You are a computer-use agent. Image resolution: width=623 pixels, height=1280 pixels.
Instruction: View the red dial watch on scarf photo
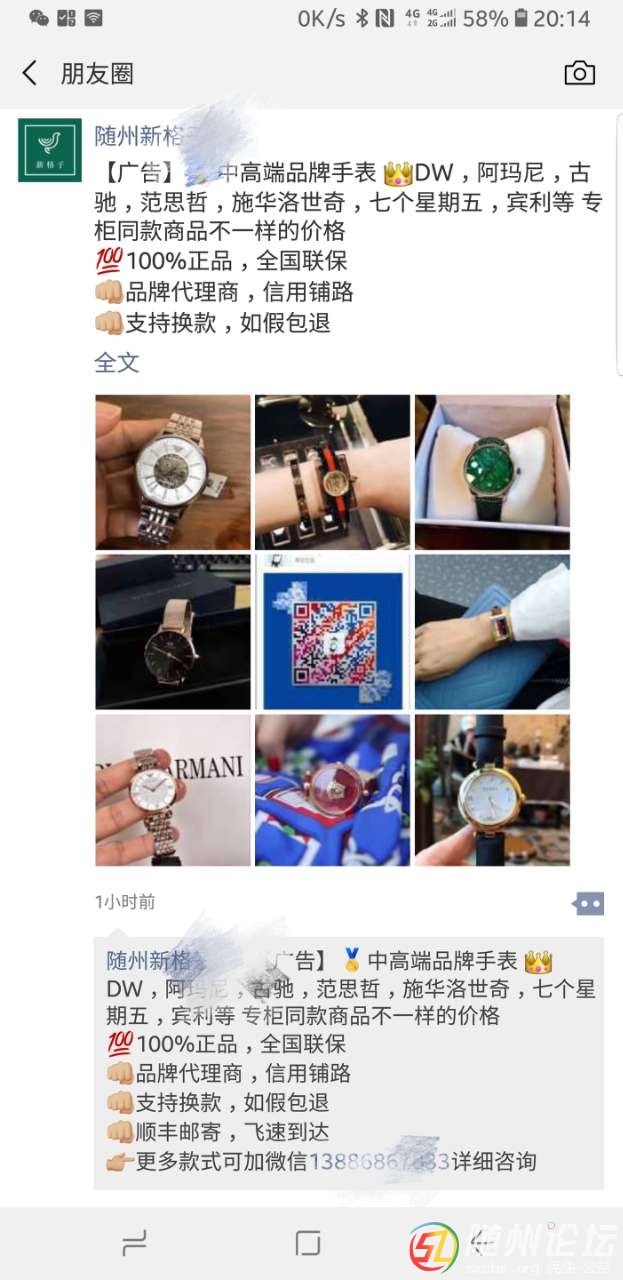[332, 790]
